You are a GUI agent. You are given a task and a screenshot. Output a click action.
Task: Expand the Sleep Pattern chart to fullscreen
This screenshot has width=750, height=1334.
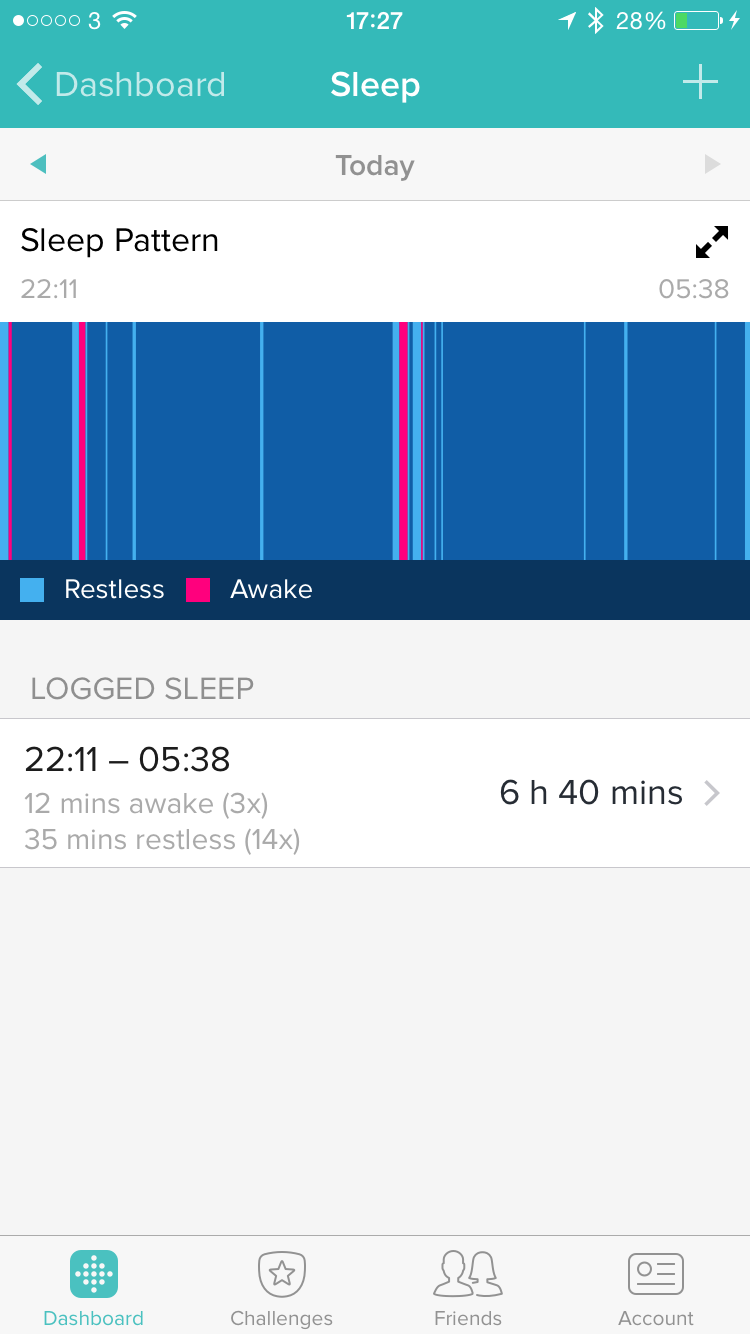pyautogui.click(x=711, y=242)
